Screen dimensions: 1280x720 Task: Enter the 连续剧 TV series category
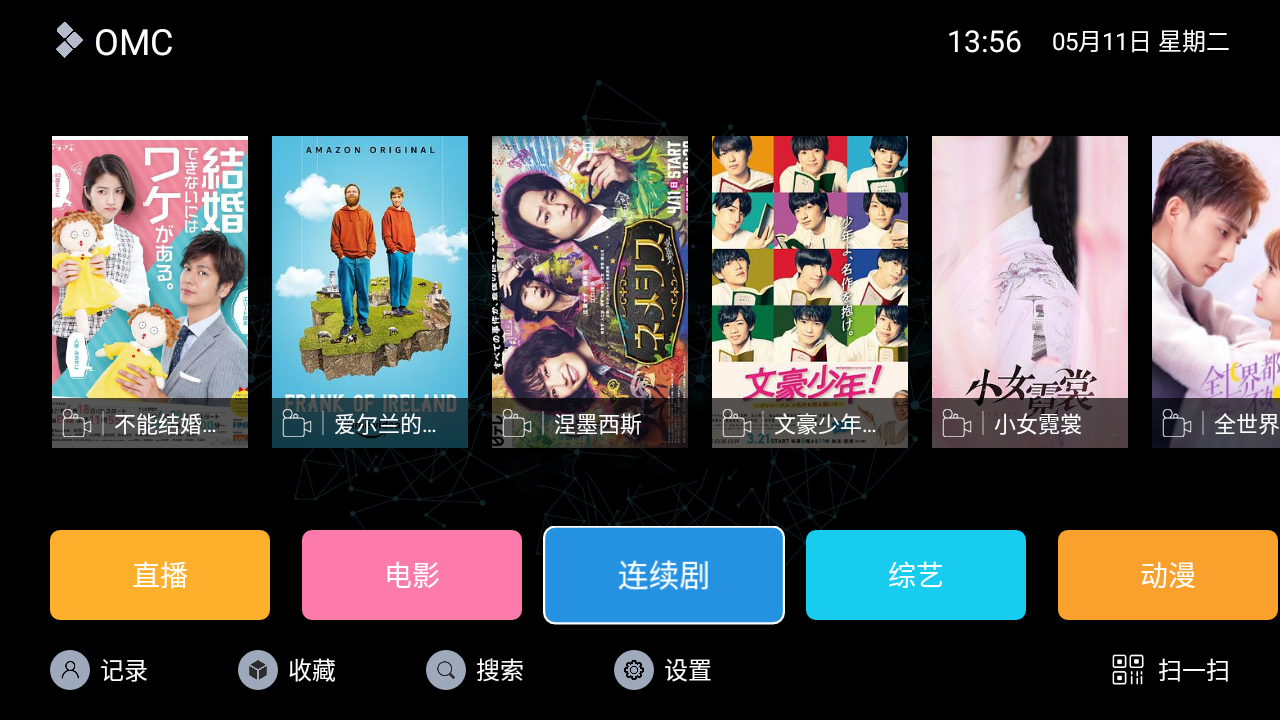click(x=664, y=575)
